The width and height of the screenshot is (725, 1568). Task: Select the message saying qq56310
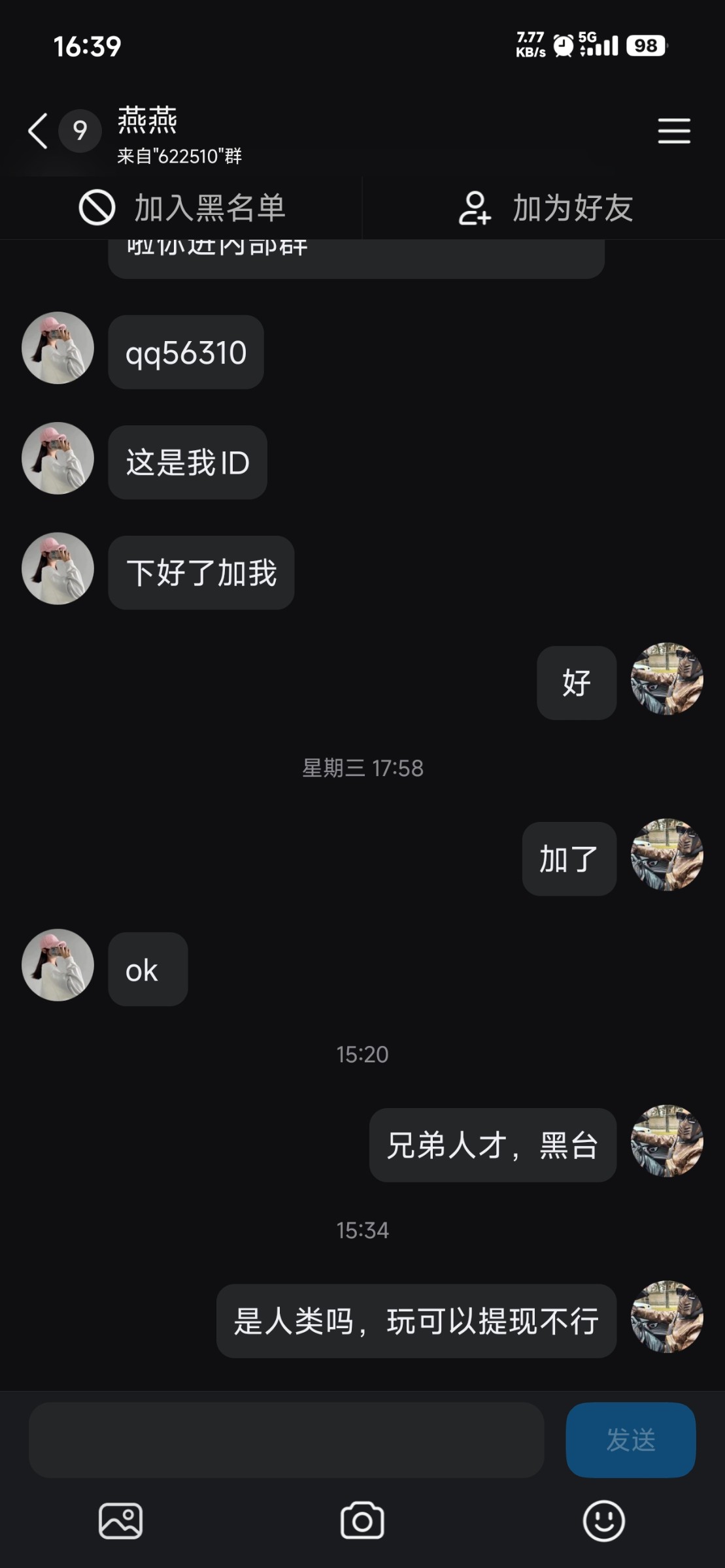pos(186,351)
